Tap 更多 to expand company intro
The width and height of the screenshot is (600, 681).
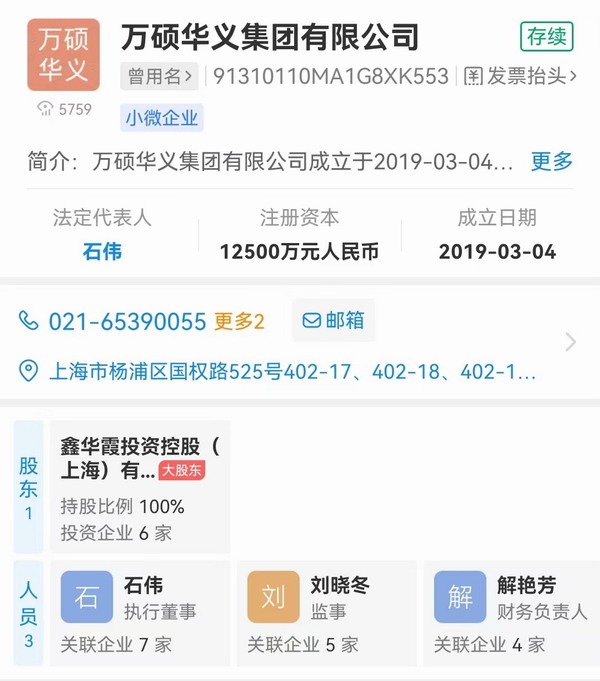pos(551,161)
